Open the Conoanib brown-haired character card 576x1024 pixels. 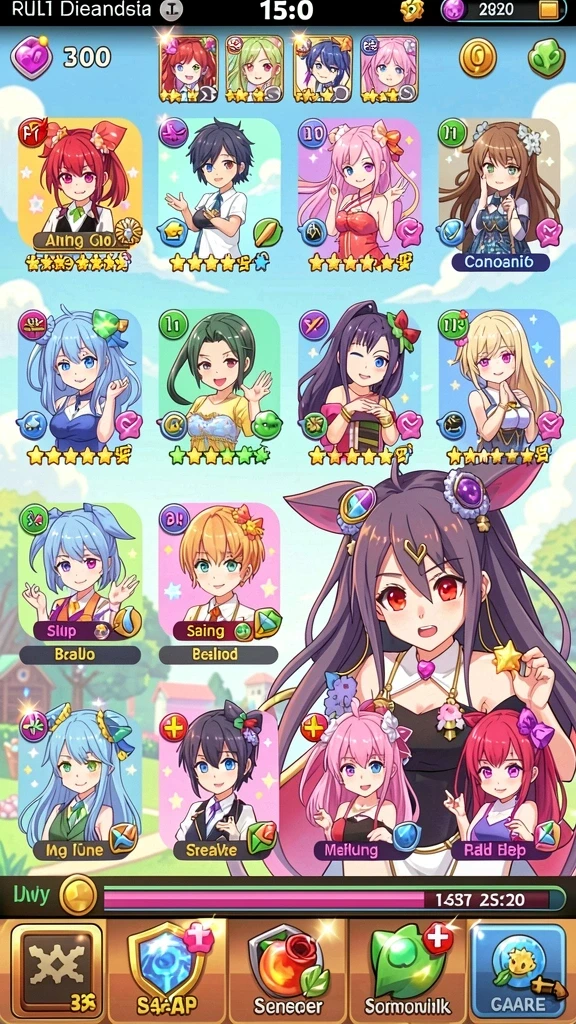(x=500, y=196)
